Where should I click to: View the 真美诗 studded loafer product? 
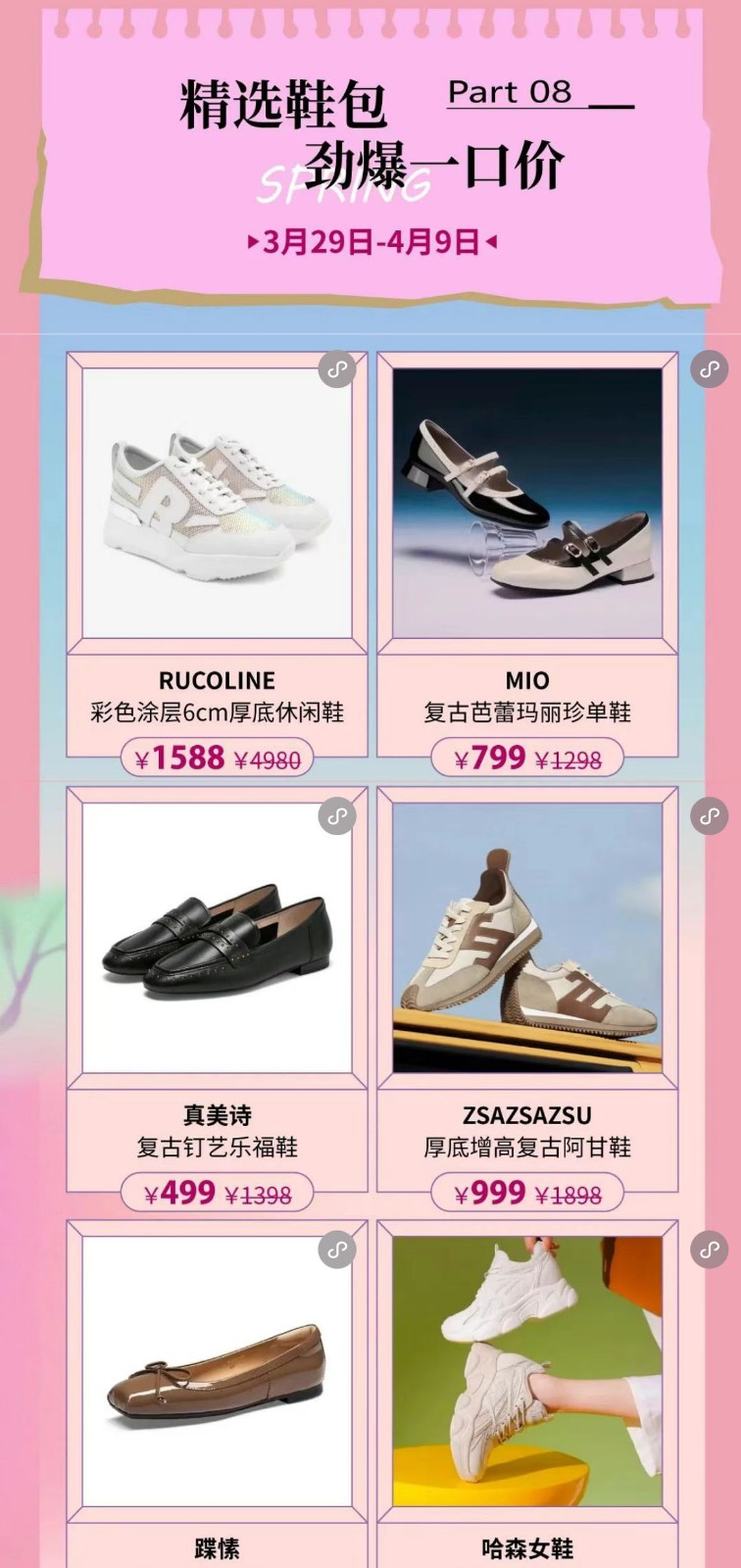(x=217, y=938)
